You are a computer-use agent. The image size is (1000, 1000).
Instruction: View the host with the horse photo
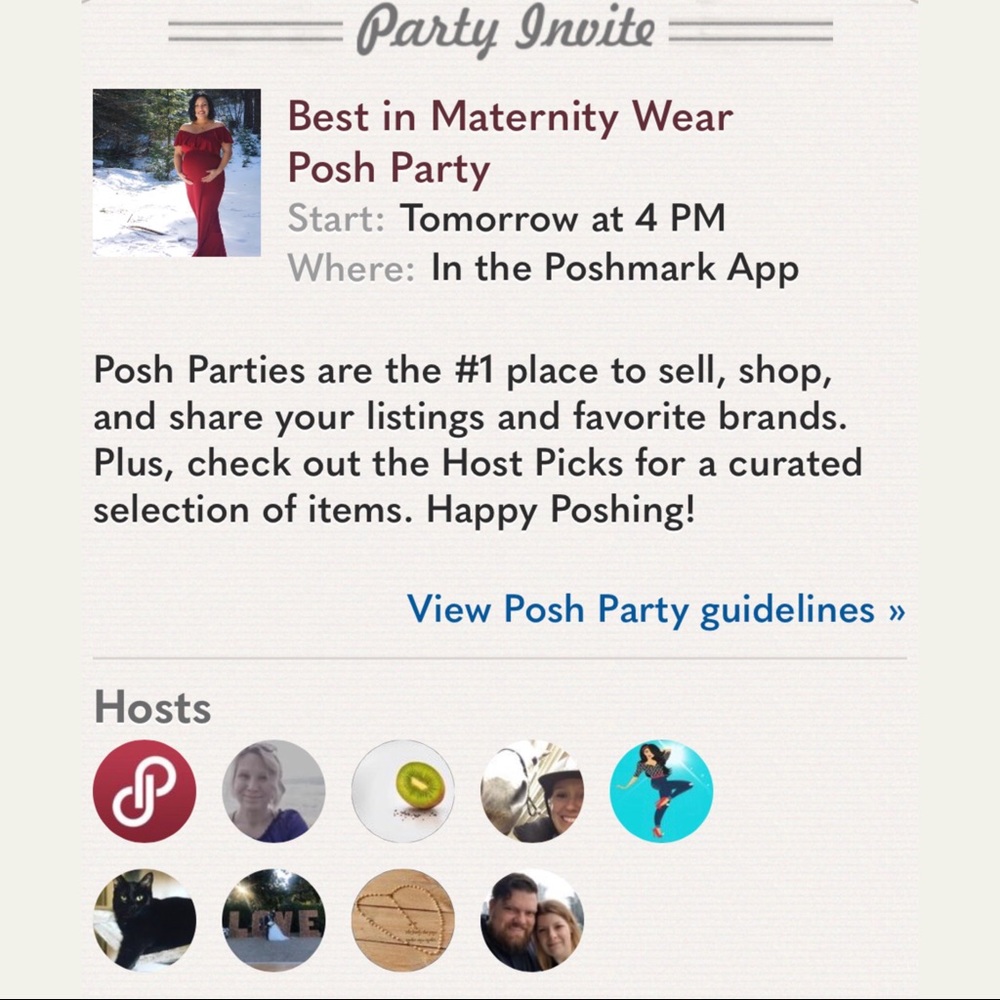(532, 791)
